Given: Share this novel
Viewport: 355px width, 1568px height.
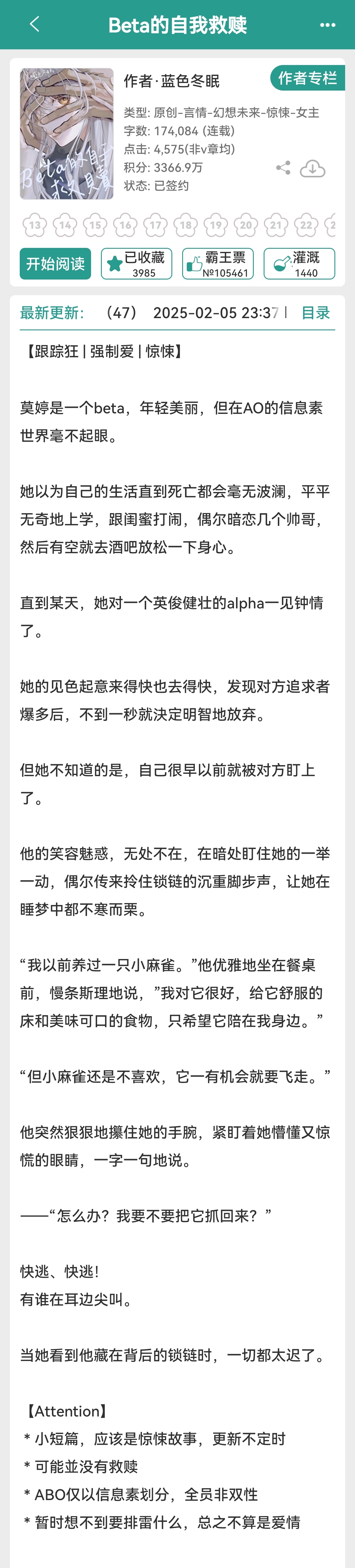Looking at the screenshot, I should (283, 168).
